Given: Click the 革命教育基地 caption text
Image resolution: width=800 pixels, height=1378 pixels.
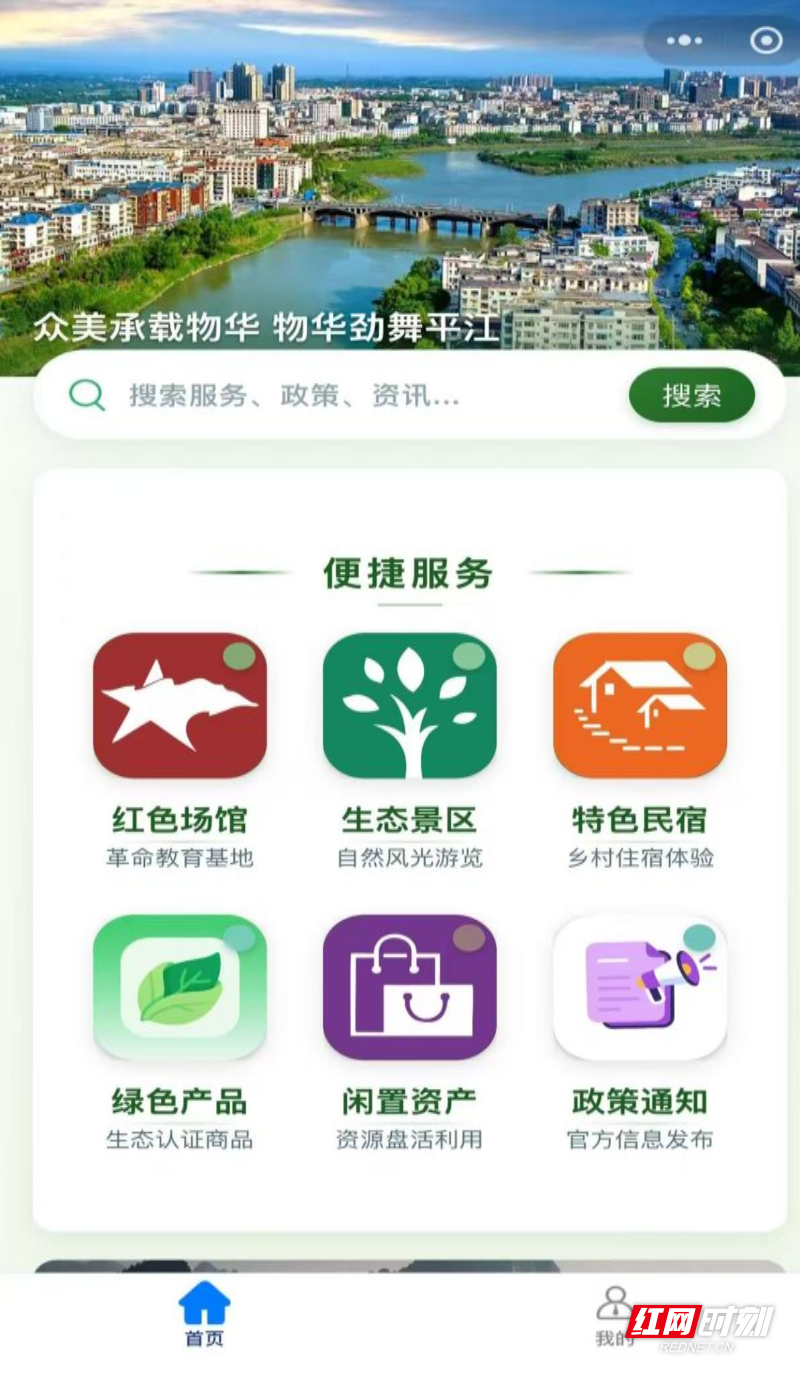Looking at the screenshot, I should [180, 857].
